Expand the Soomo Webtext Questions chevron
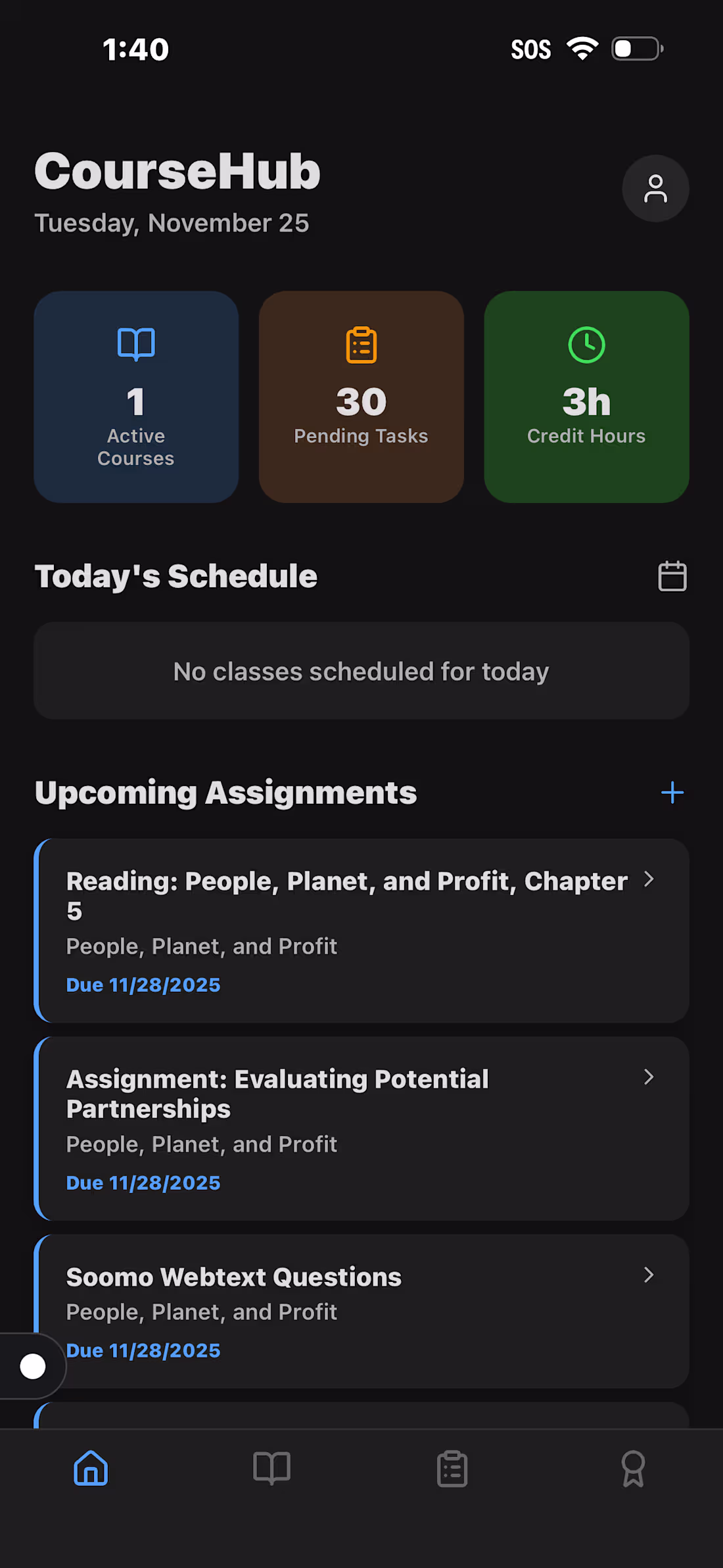Viewport: 723px width, 1568px height. coord(649,1275)
